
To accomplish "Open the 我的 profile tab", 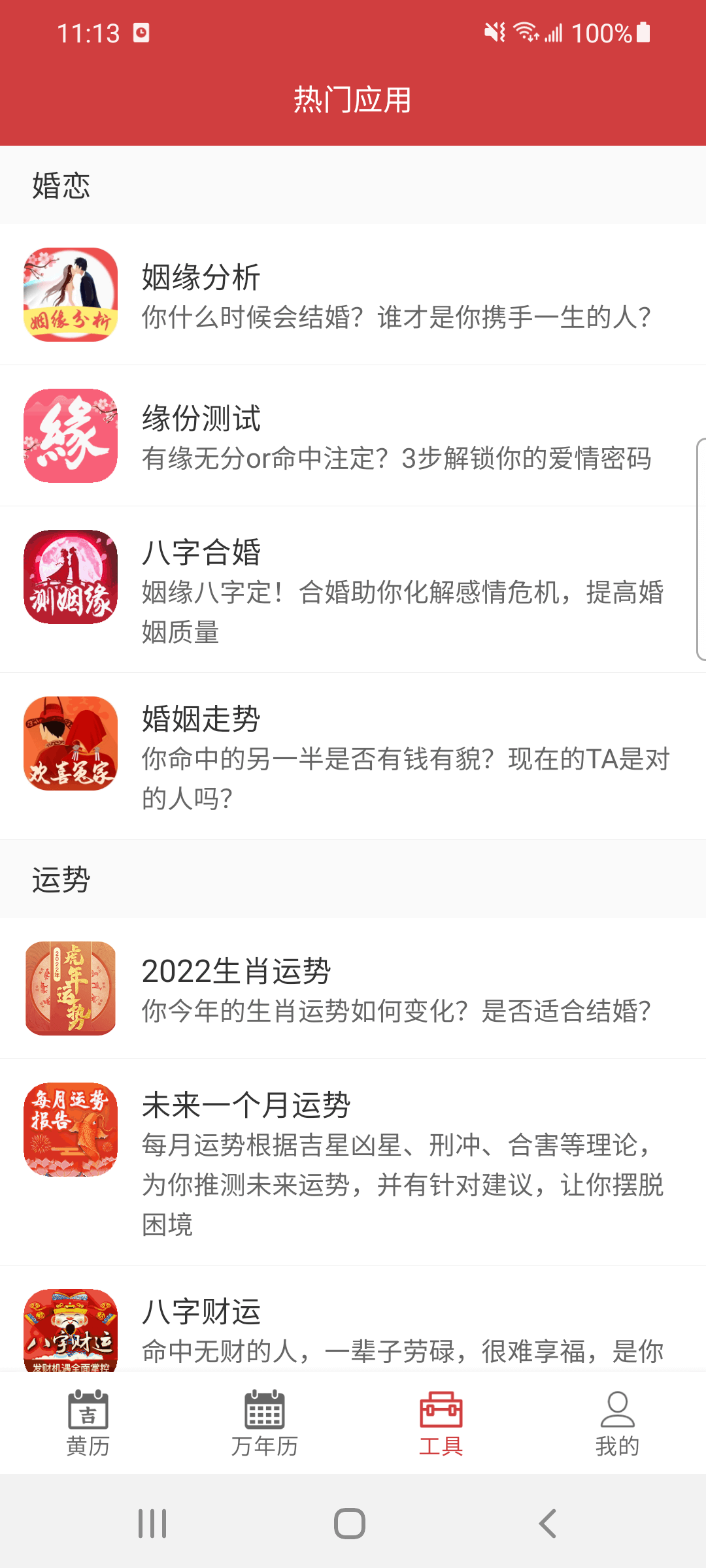I will tap(618, 1423).
